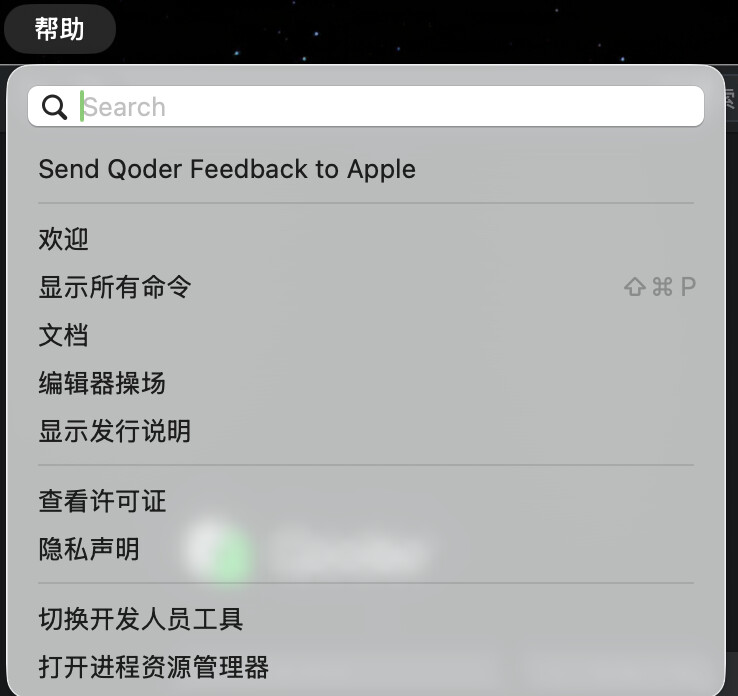Open the 欢迎 menu item

point(64,239)
